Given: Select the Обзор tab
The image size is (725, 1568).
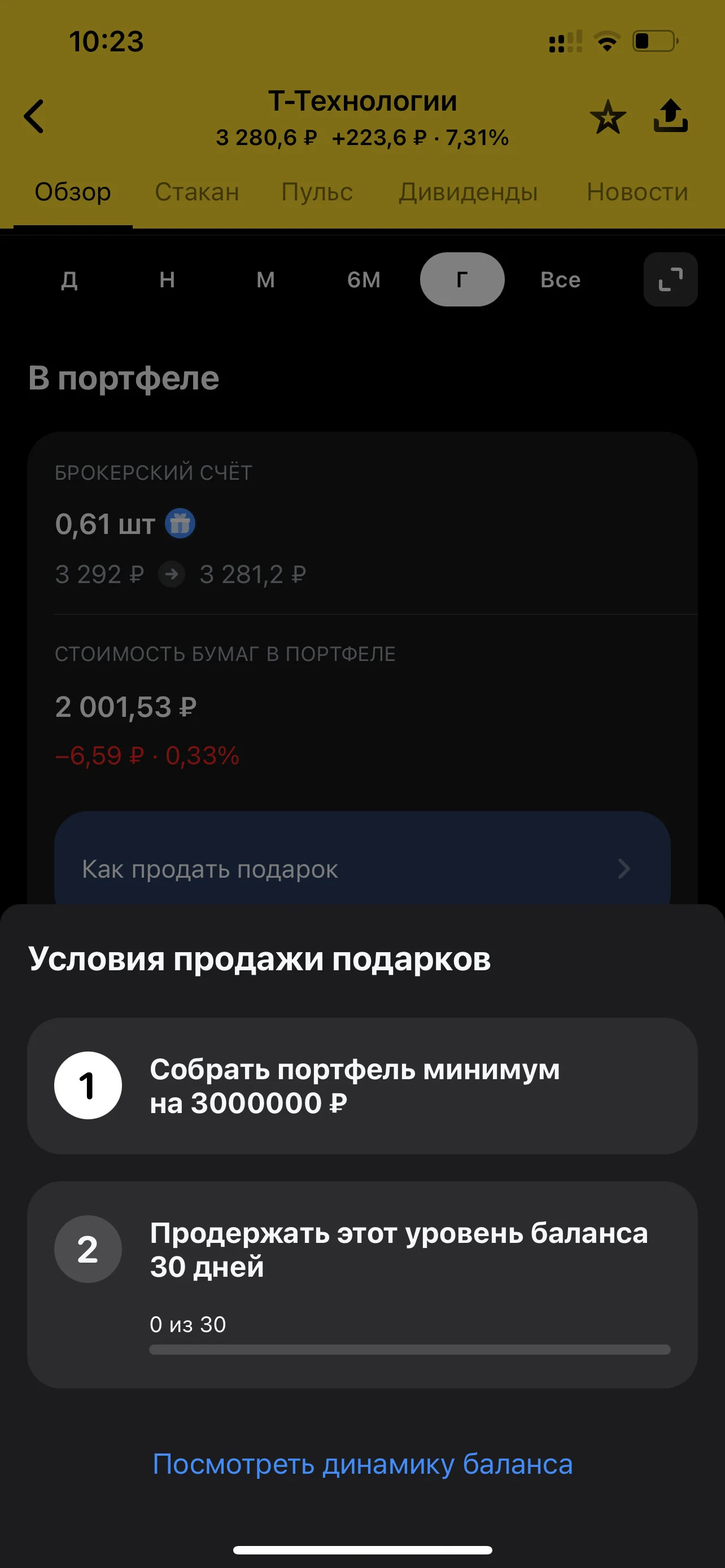Looking at the screenshot, I should click(72, 192).
